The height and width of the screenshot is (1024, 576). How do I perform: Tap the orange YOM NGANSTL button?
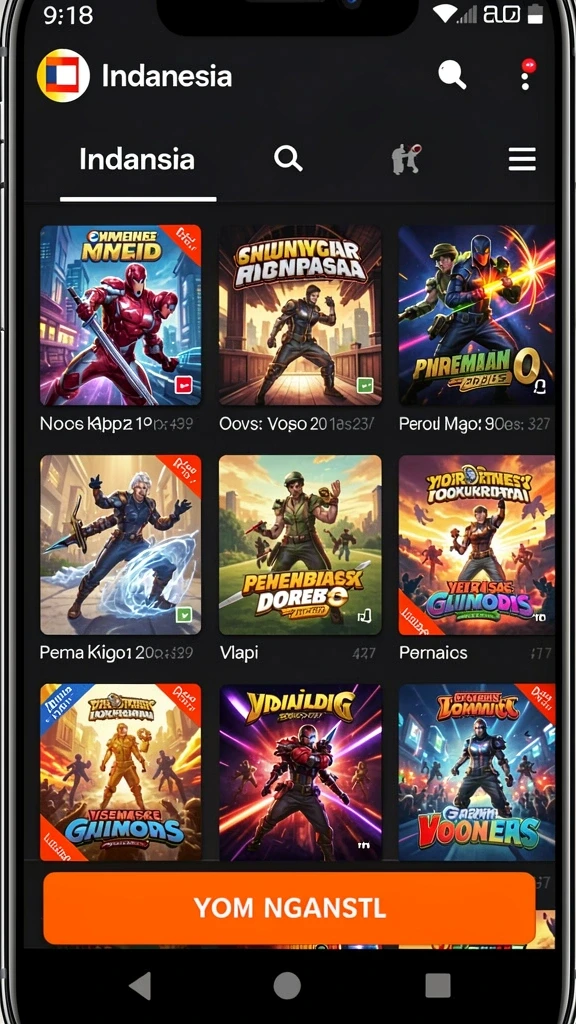[289, 908]
